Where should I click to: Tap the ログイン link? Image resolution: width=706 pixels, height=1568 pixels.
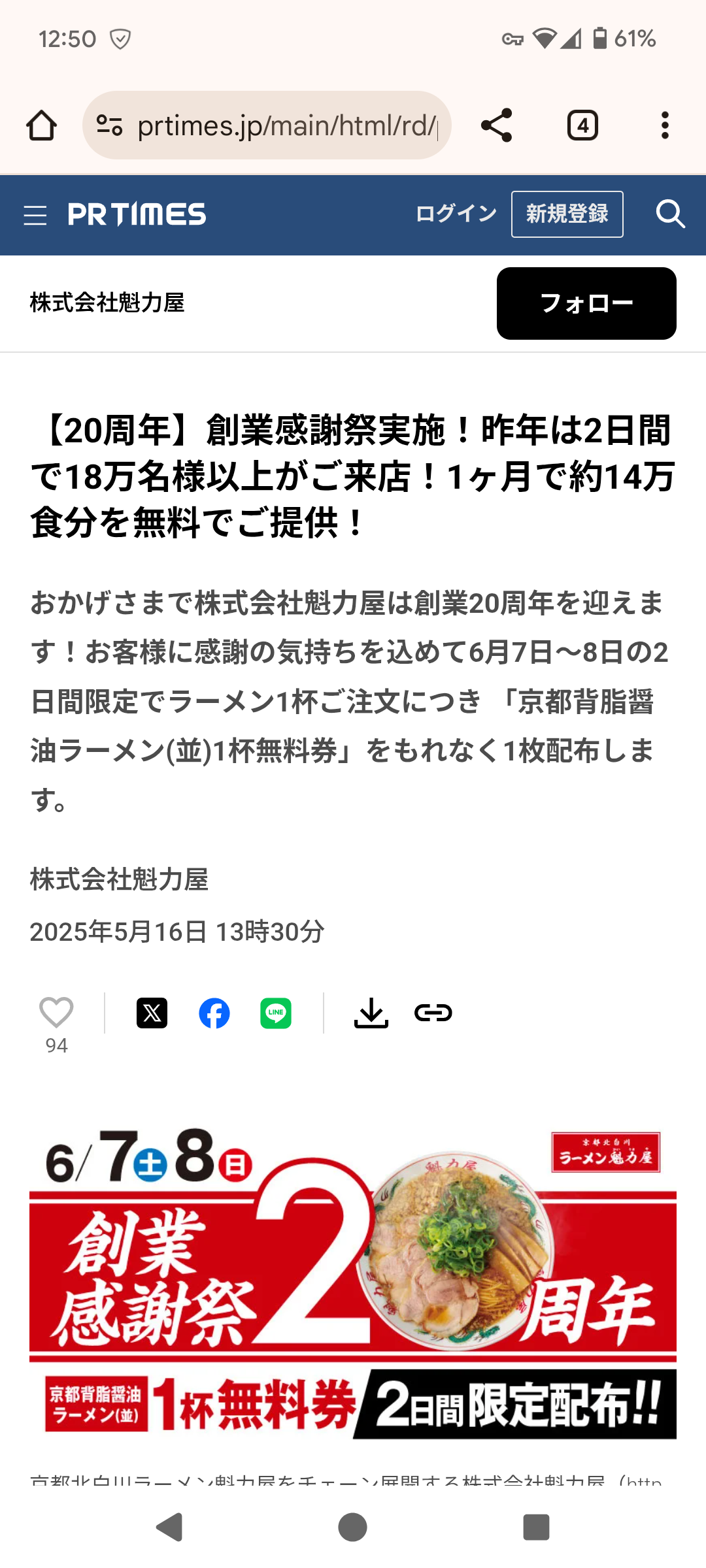[x=456, y=214]
